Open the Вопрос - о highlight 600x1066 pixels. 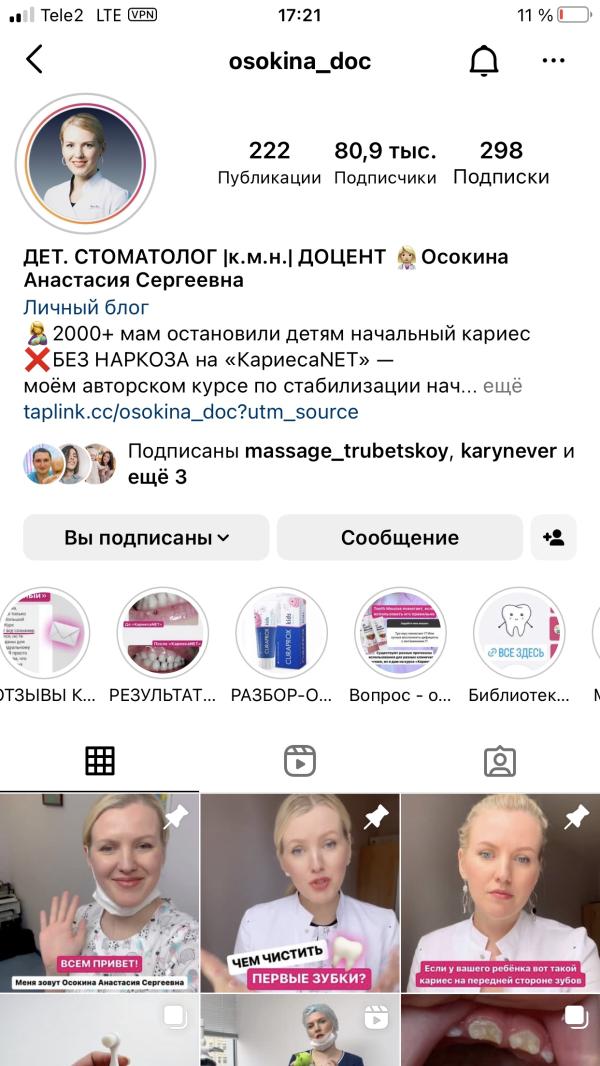pyautogui.click(x=400, y=633)
